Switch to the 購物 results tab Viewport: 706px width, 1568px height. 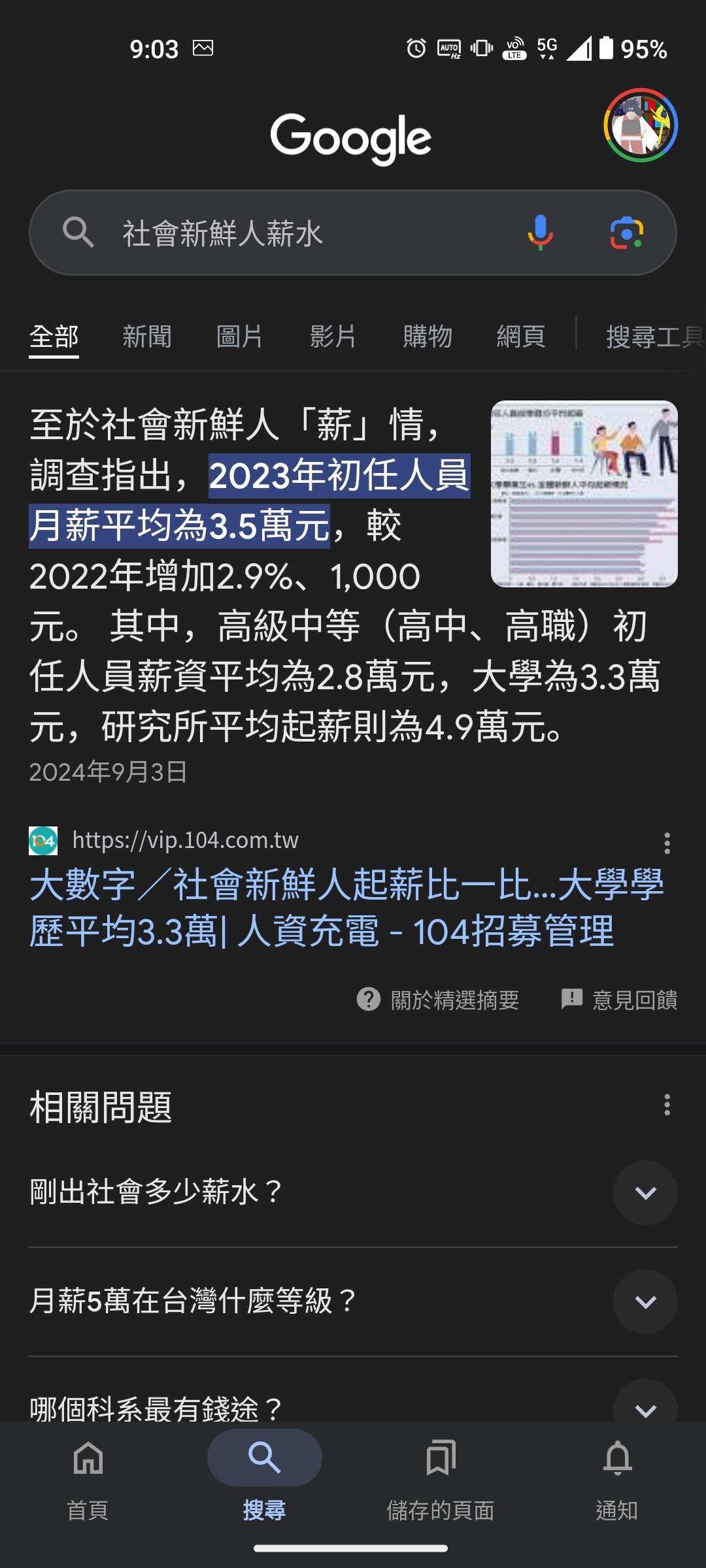click(428, 337)
